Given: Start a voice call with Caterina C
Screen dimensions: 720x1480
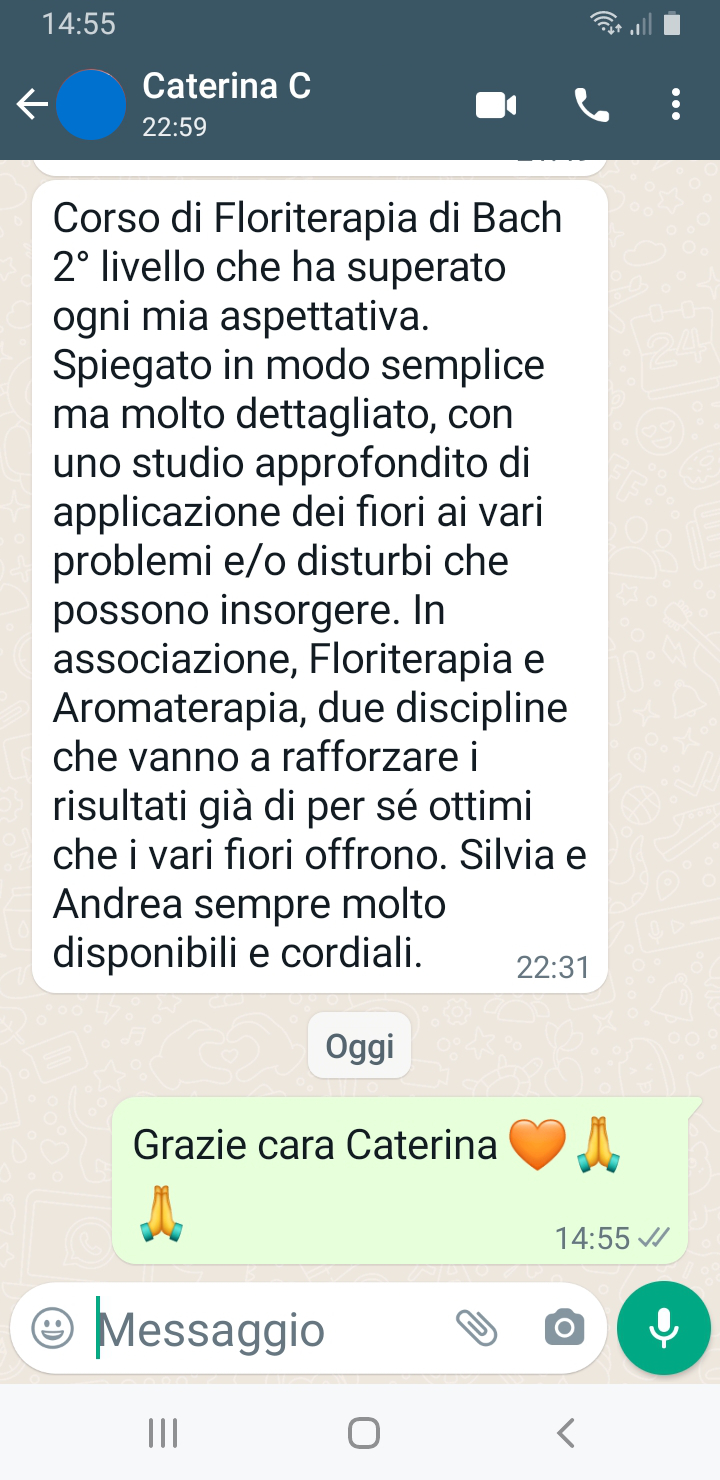Looking at the screenshot, I should tap(591, 104).
